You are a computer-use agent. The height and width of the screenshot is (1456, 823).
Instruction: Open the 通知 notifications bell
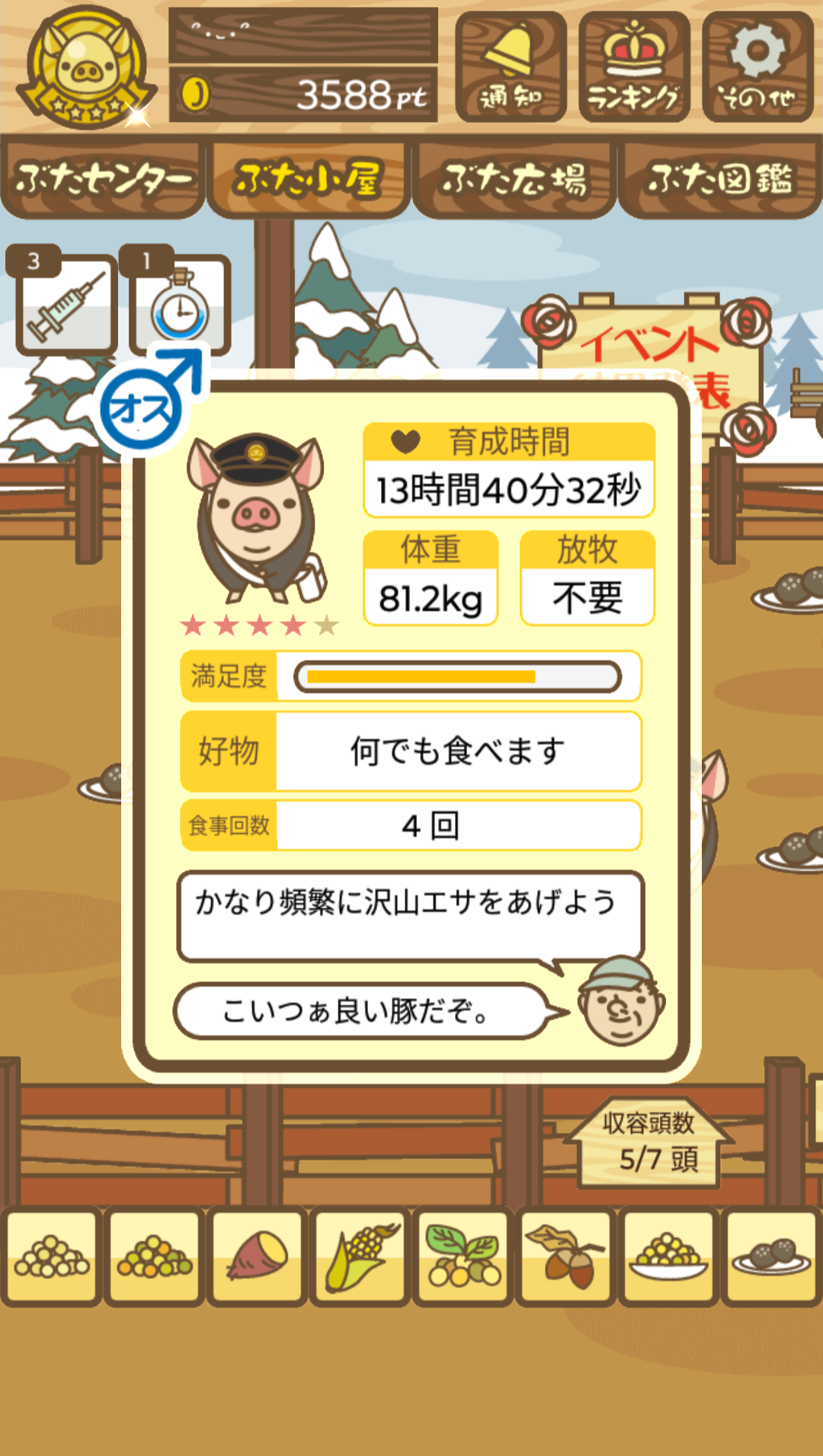point(511,67)
